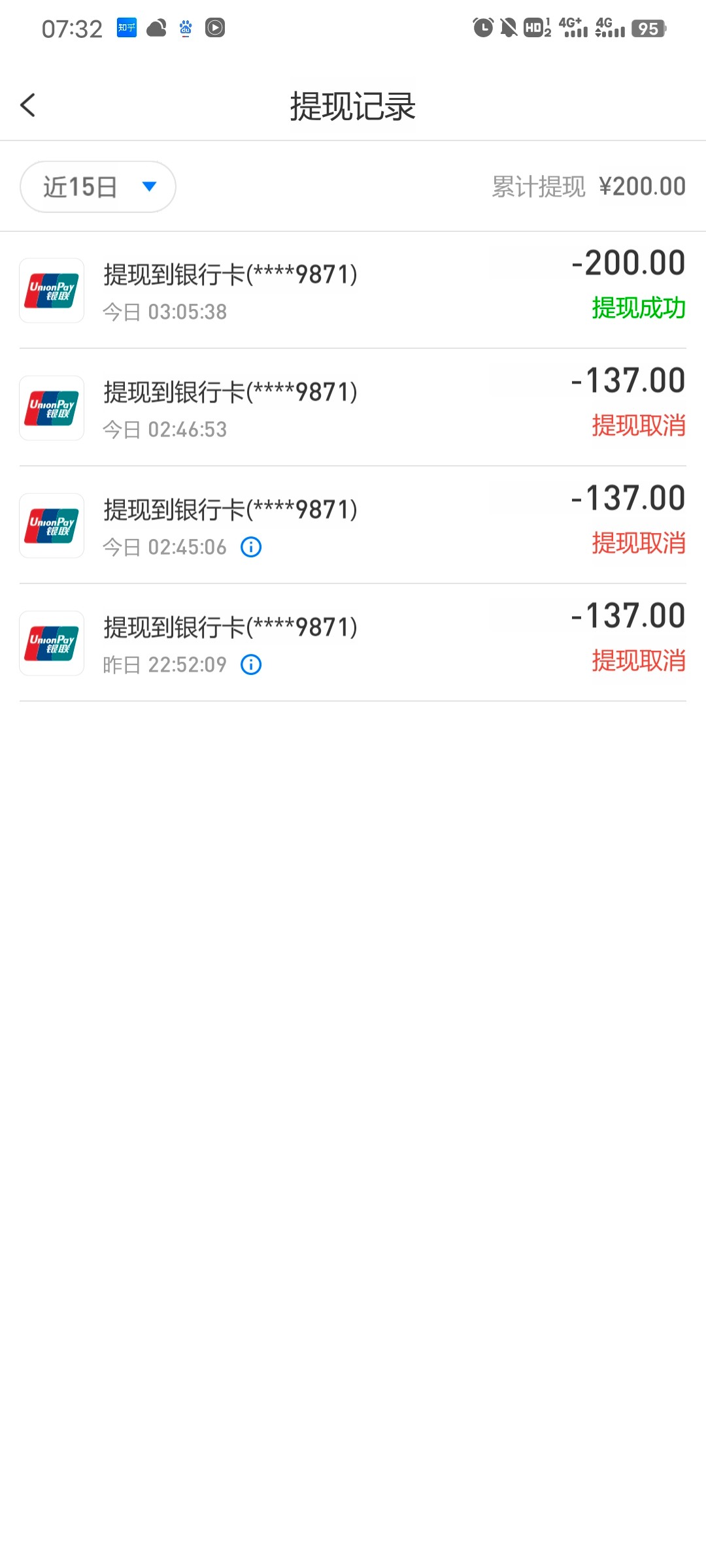Open the successful -200.00 withdrawal record
Viewport: 706px width, 1568px height.
coord(353,290)
